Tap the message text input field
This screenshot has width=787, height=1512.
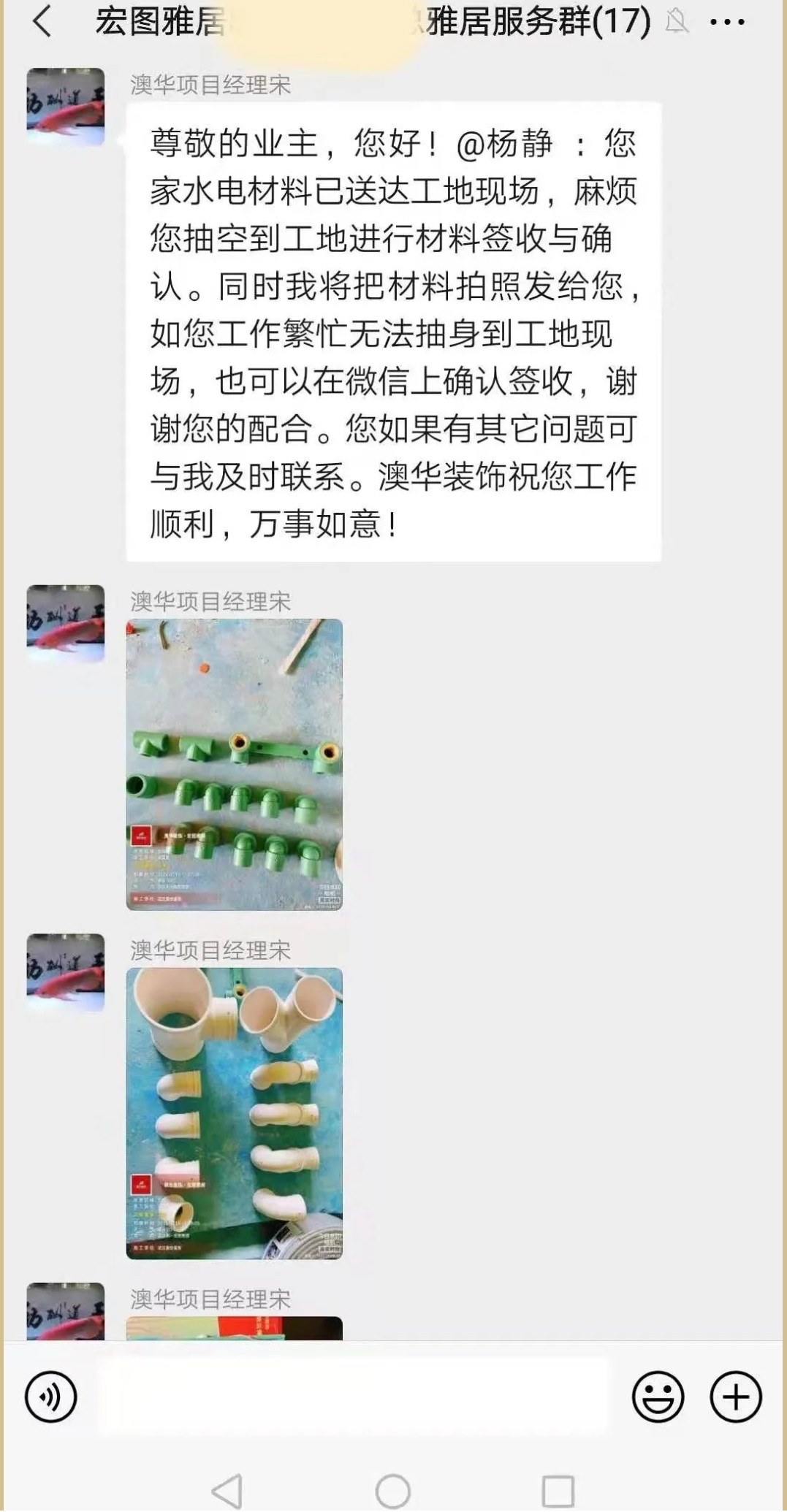[353, 1396]
